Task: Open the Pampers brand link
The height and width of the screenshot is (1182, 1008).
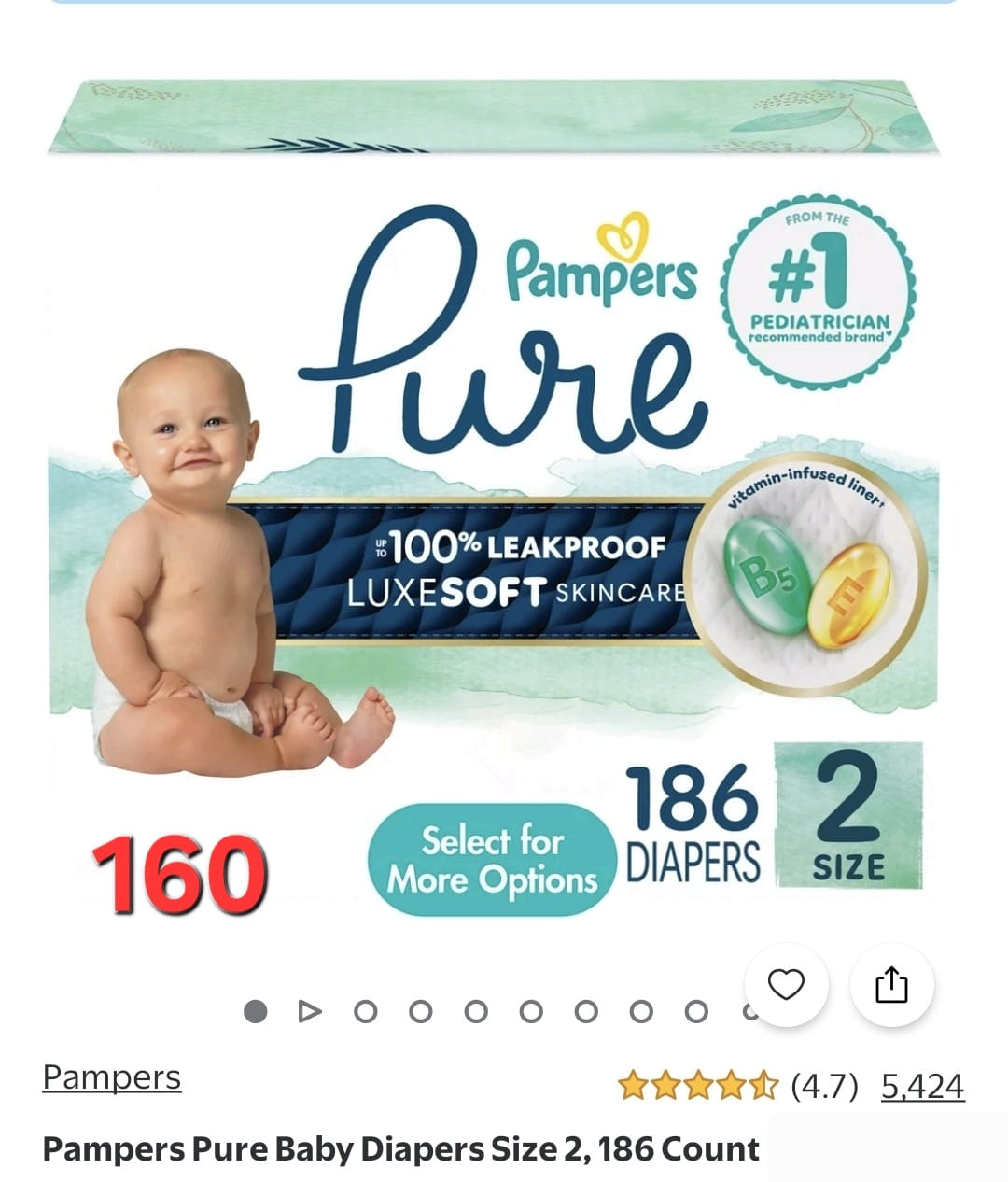Action: click(112, 1077)
